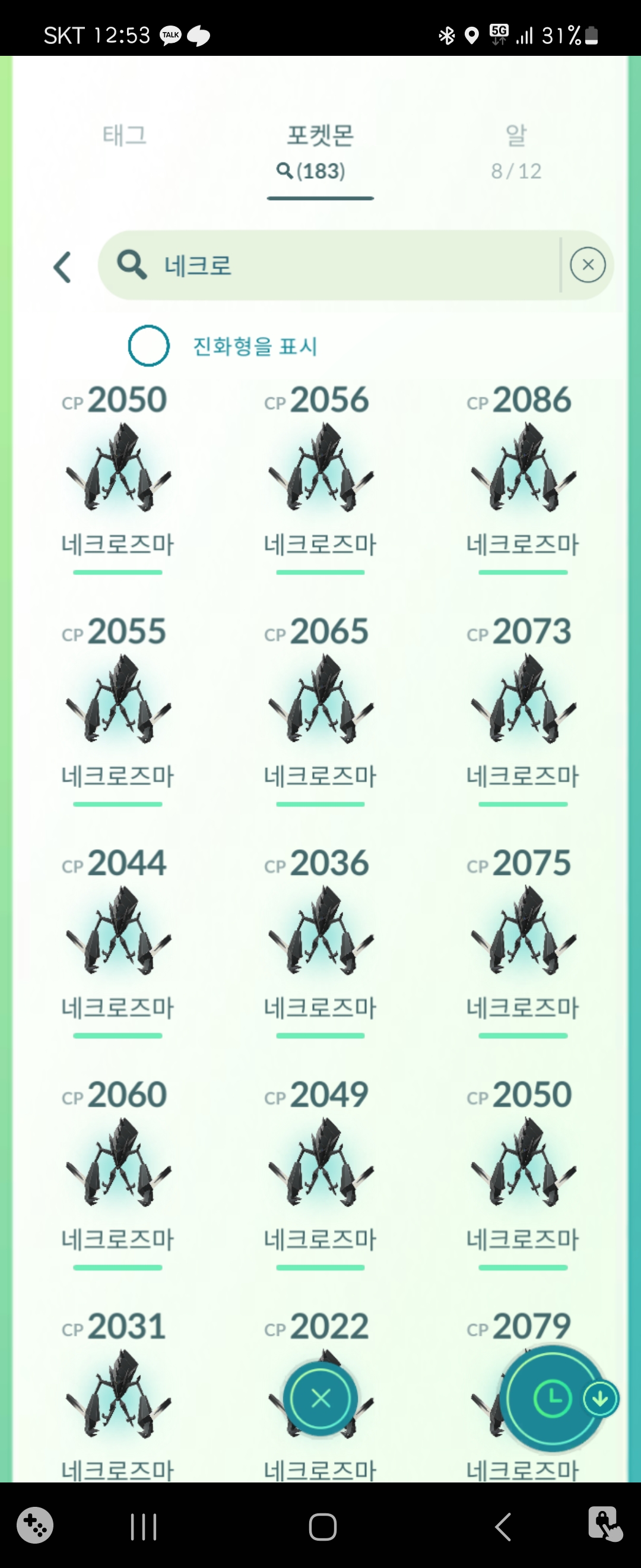Go to the Android home screen

pyautogui.click(x=322, y=1526)
